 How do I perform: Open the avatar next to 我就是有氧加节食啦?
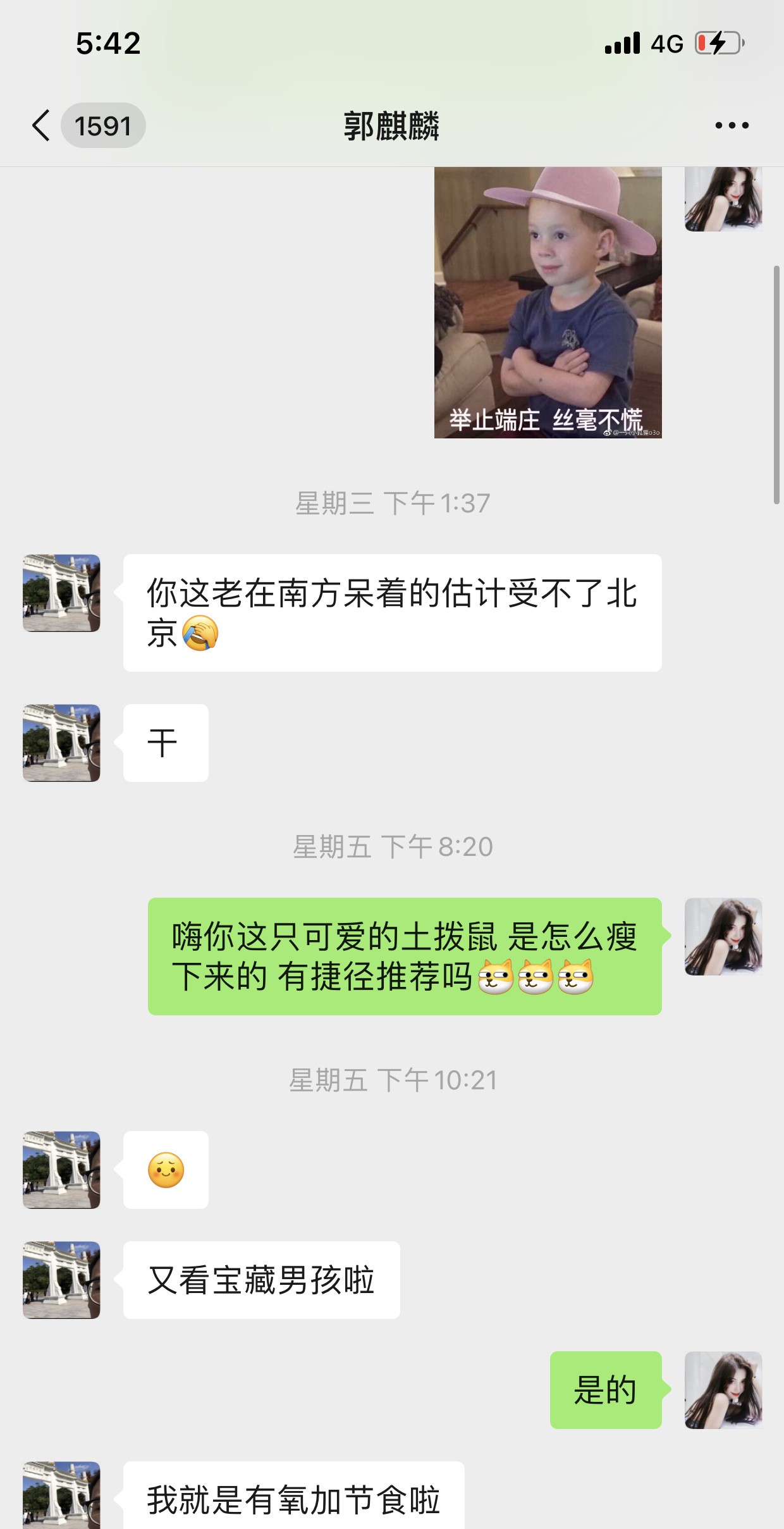click(x=61, y=1496)
